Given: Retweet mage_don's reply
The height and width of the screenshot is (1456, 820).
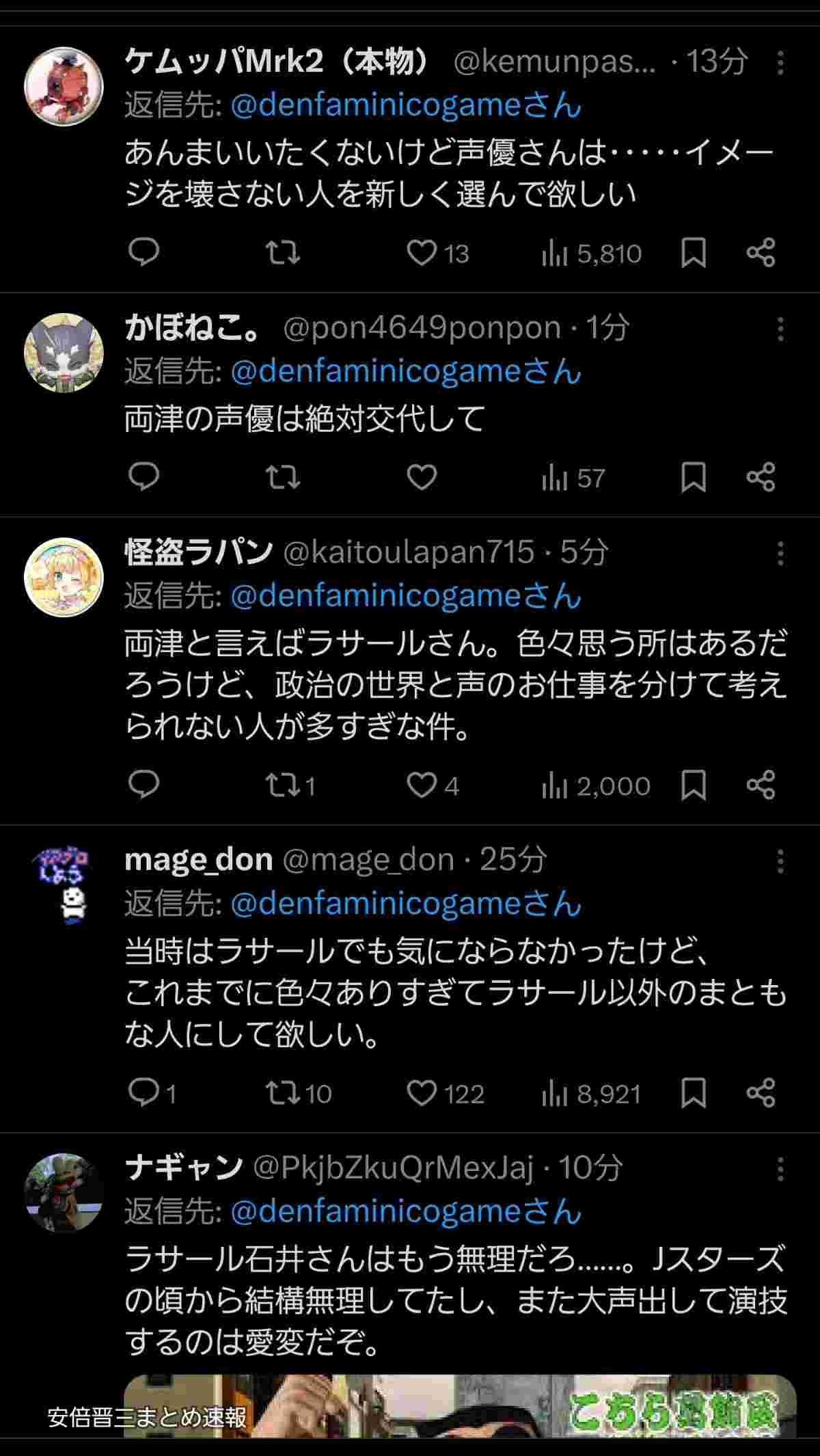Looking at the screenshot, I should (282, 1092).
